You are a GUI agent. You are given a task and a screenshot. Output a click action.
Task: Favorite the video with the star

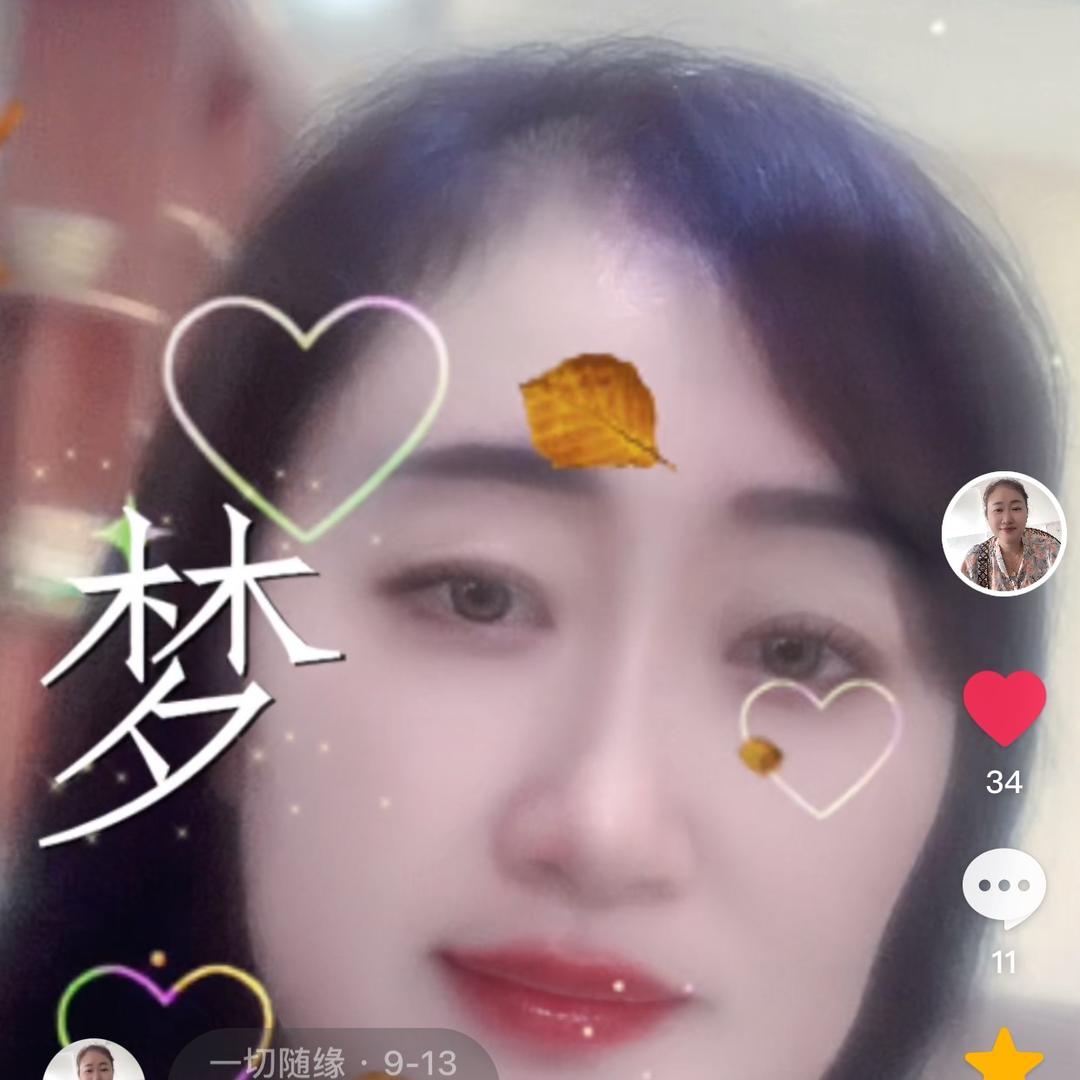[x=1004, y=1058]
